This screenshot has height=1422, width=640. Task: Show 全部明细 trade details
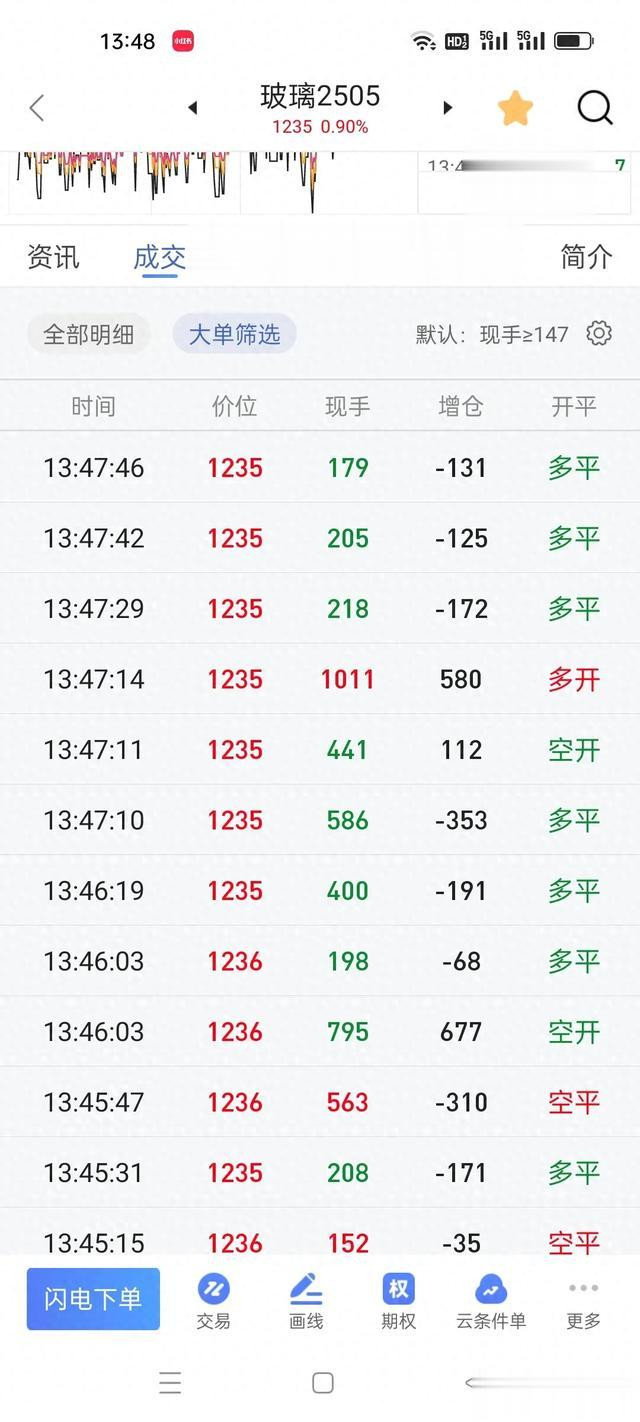point(88,334)
